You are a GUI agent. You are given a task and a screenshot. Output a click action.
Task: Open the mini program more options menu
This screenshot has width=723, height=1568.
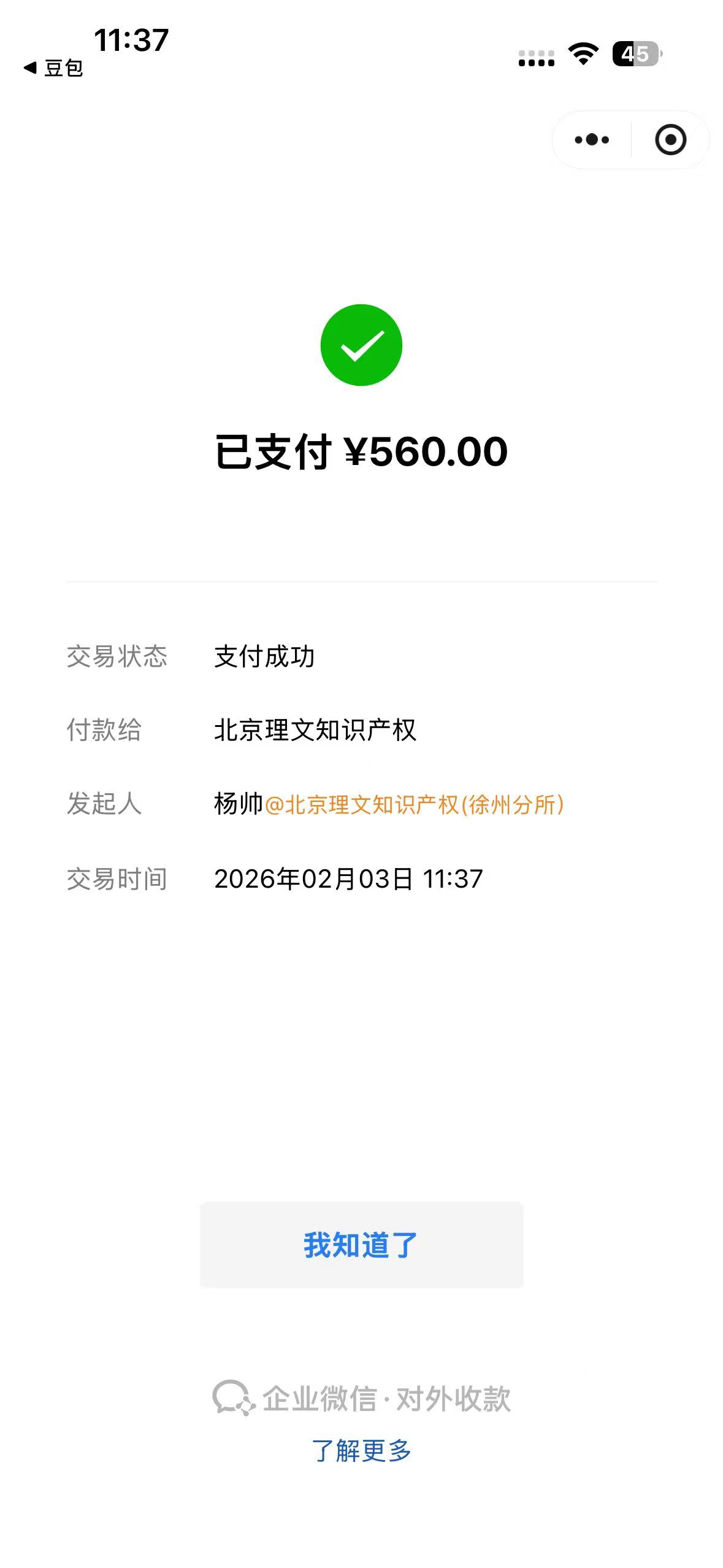click(x=592, y=140)
